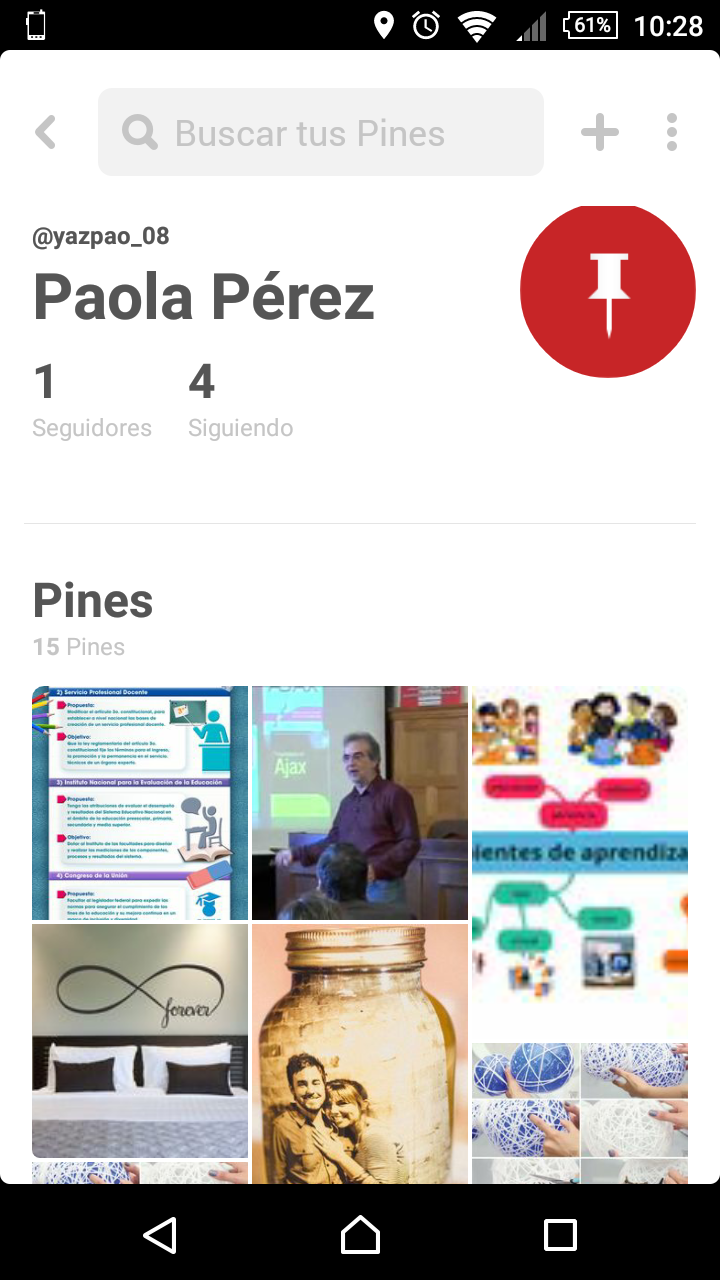Viewport: 720px width, 1280px height.
Task: Tap the search field Buscar tus Pines
Action: (x=320, y=131)
